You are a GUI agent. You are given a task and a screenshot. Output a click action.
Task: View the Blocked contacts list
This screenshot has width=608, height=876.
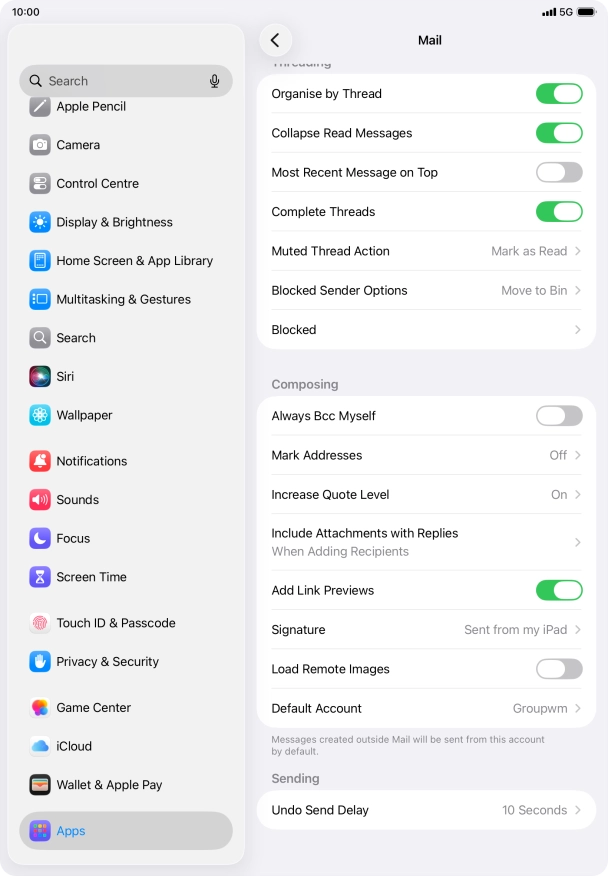(426, 330)
